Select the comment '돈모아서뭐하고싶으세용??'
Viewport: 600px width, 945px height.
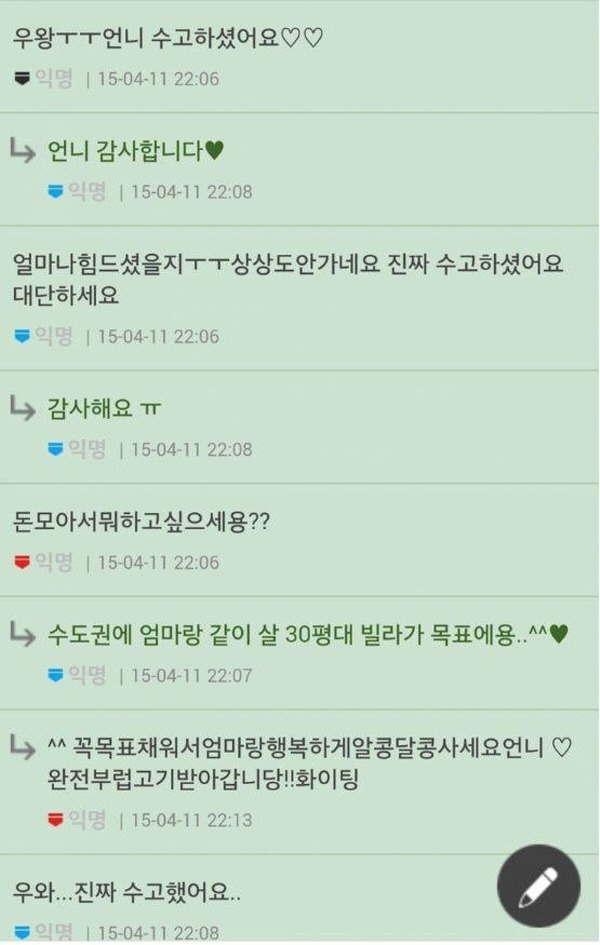pyautogui.click(x=142, y=523)
